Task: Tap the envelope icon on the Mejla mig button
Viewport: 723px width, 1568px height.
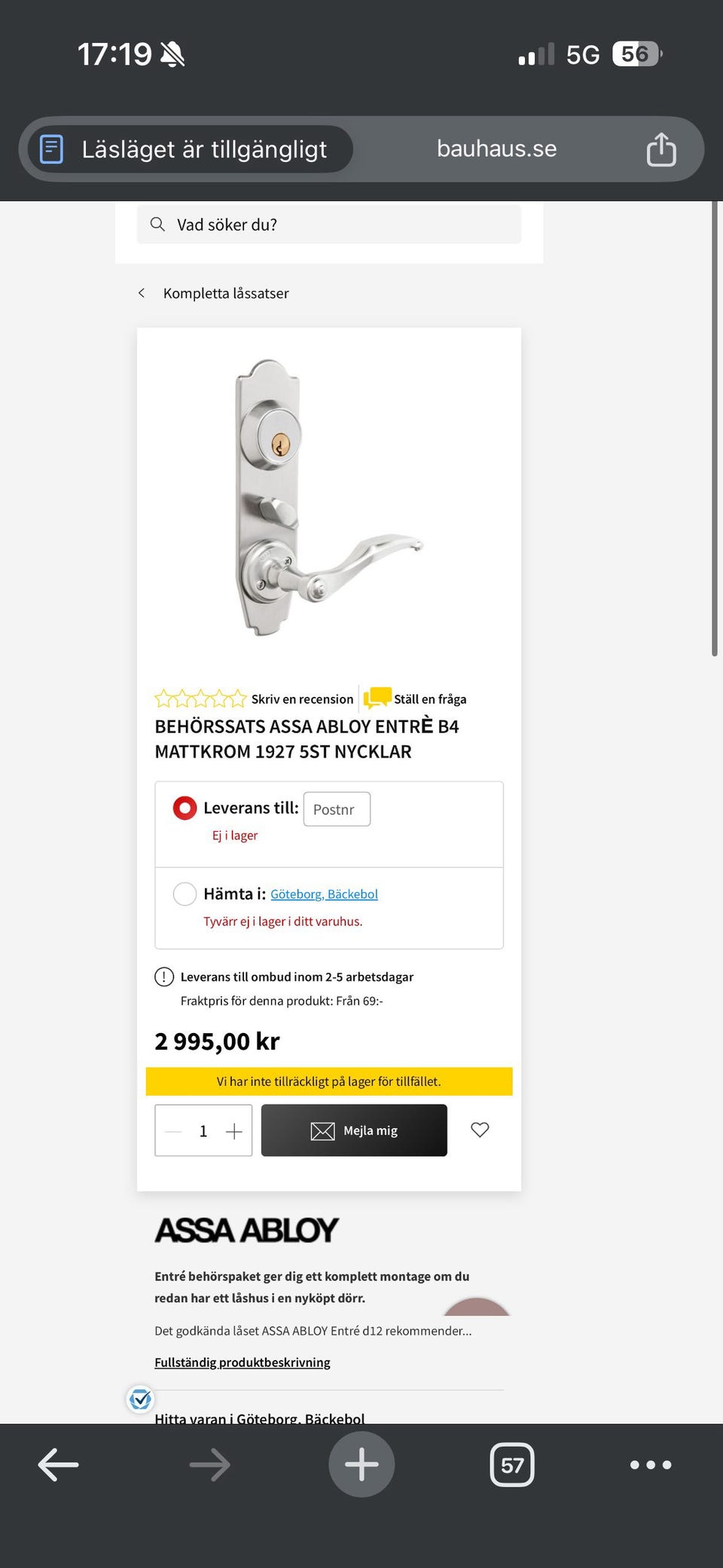Action: (321, 1130)
